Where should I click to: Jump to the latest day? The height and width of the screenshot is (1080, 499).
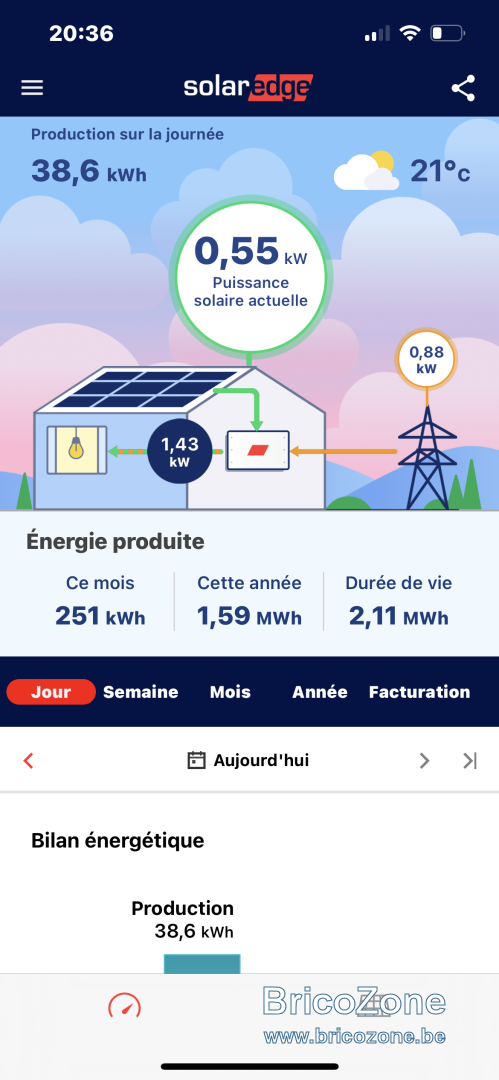[470, 760]
